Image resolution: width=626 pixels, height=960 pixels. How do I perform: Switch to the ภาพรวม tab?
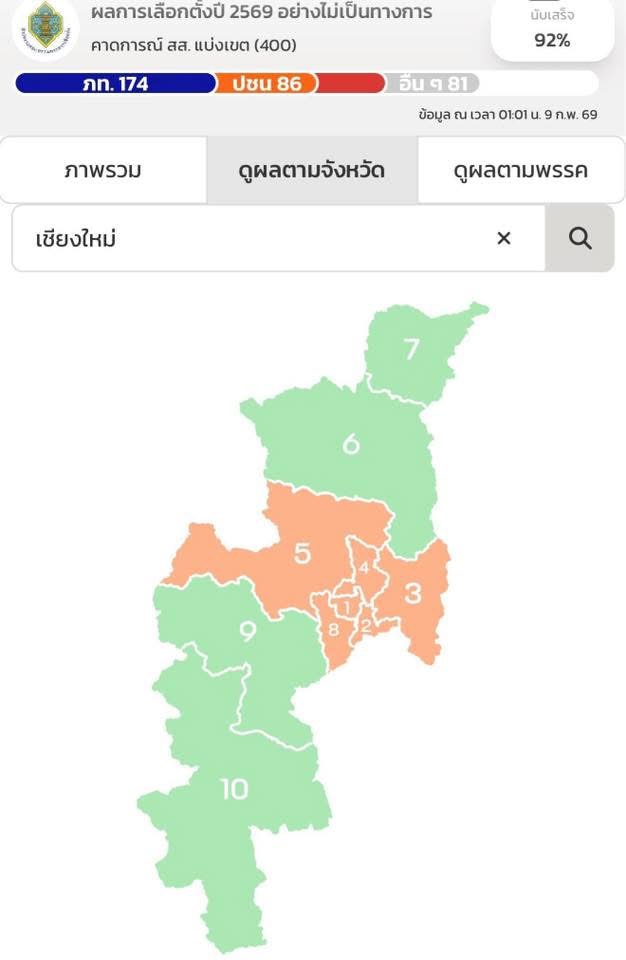click(103, 170)
